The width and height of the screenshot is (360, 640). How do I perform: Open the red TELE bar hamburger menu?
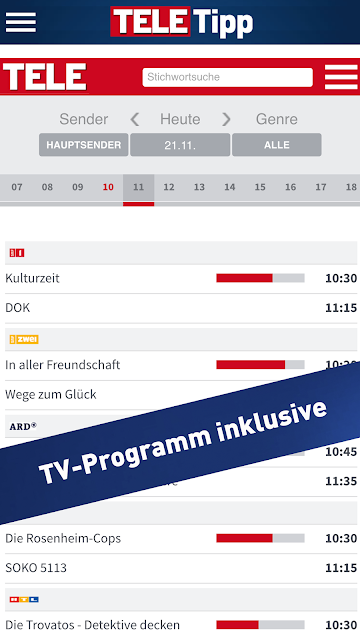(341, 77)
